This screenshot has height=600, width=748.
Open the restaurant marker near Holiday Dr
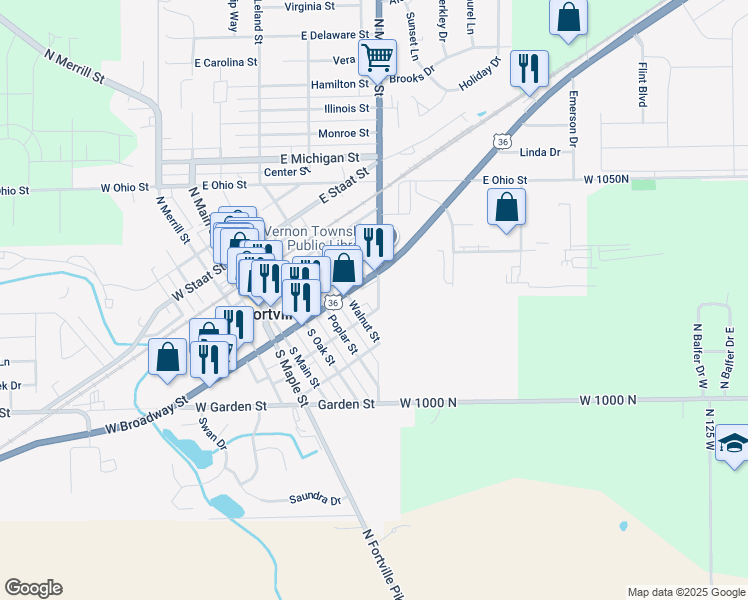pyautogui.click(x=529, y=68)
